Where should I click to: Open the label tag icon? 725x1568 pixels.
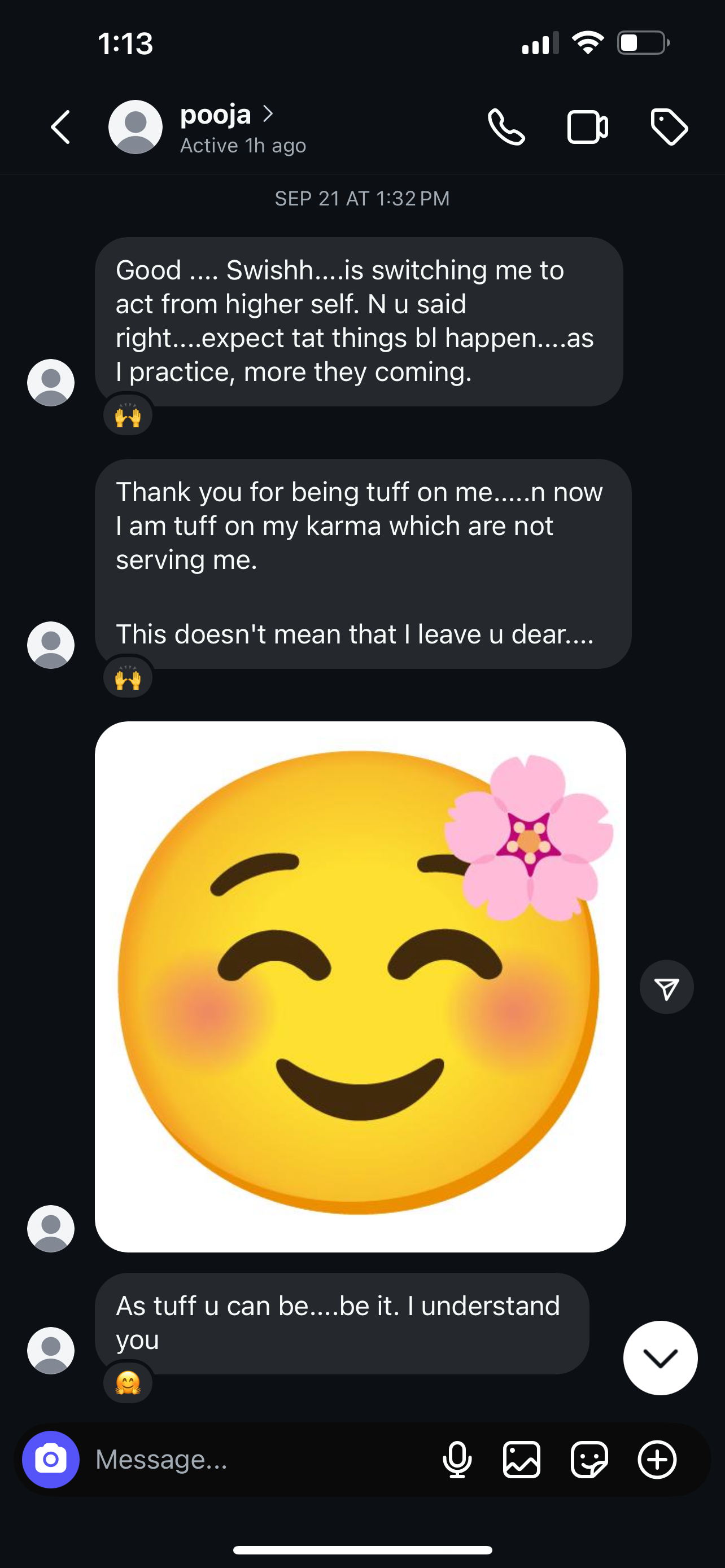tap(669, 127)
